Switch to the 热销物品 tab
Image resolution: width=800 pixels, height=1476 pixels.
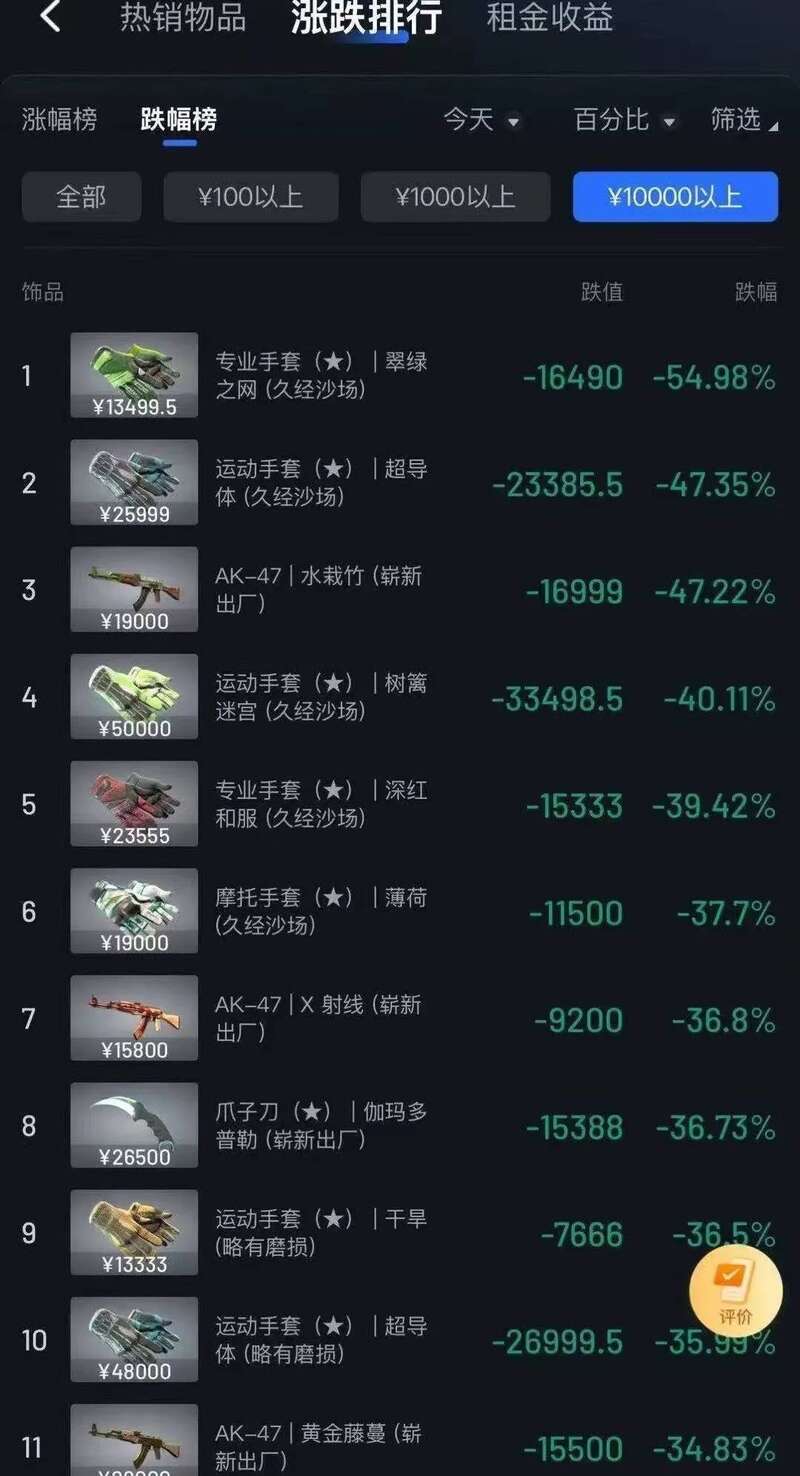click(183, 17)
